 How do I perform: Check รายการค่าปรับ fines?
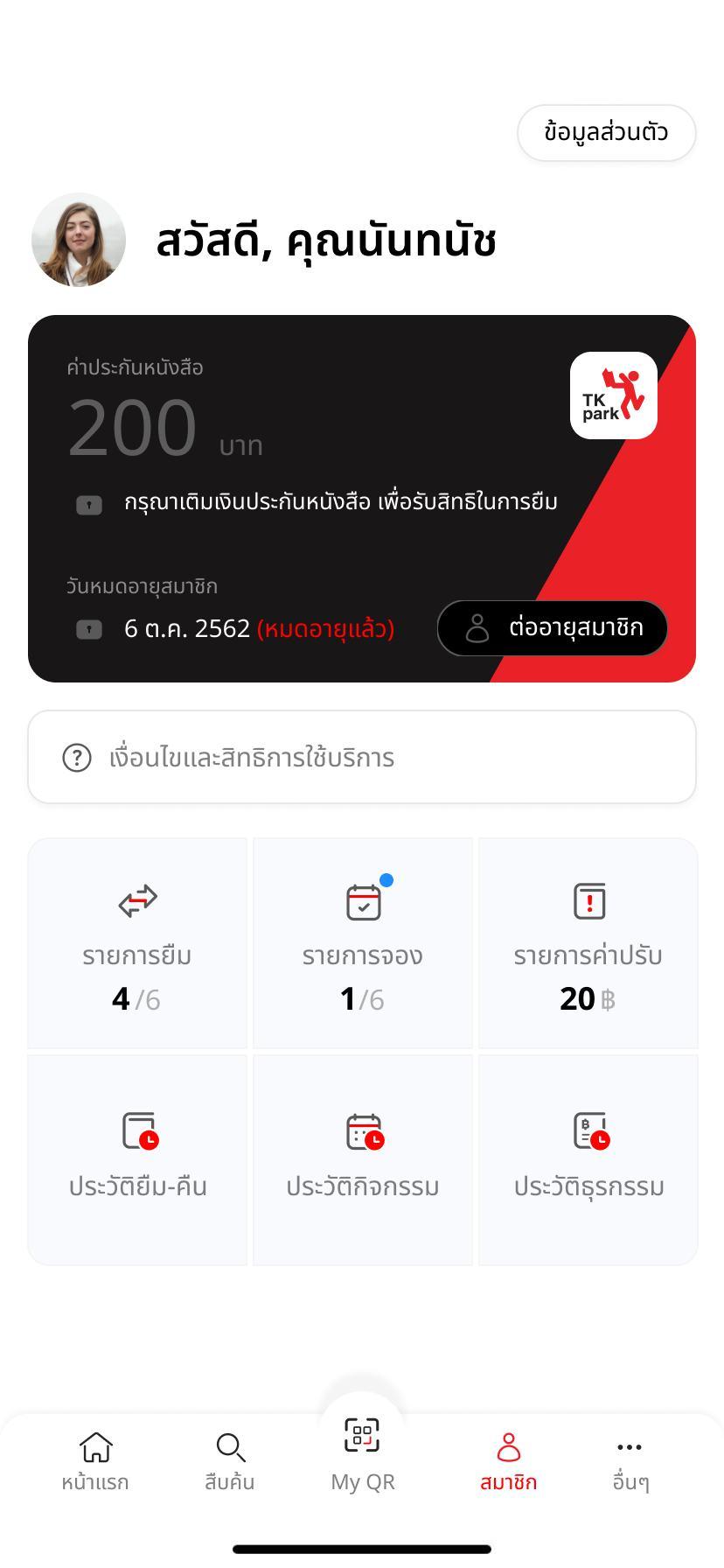coord(588,943)
